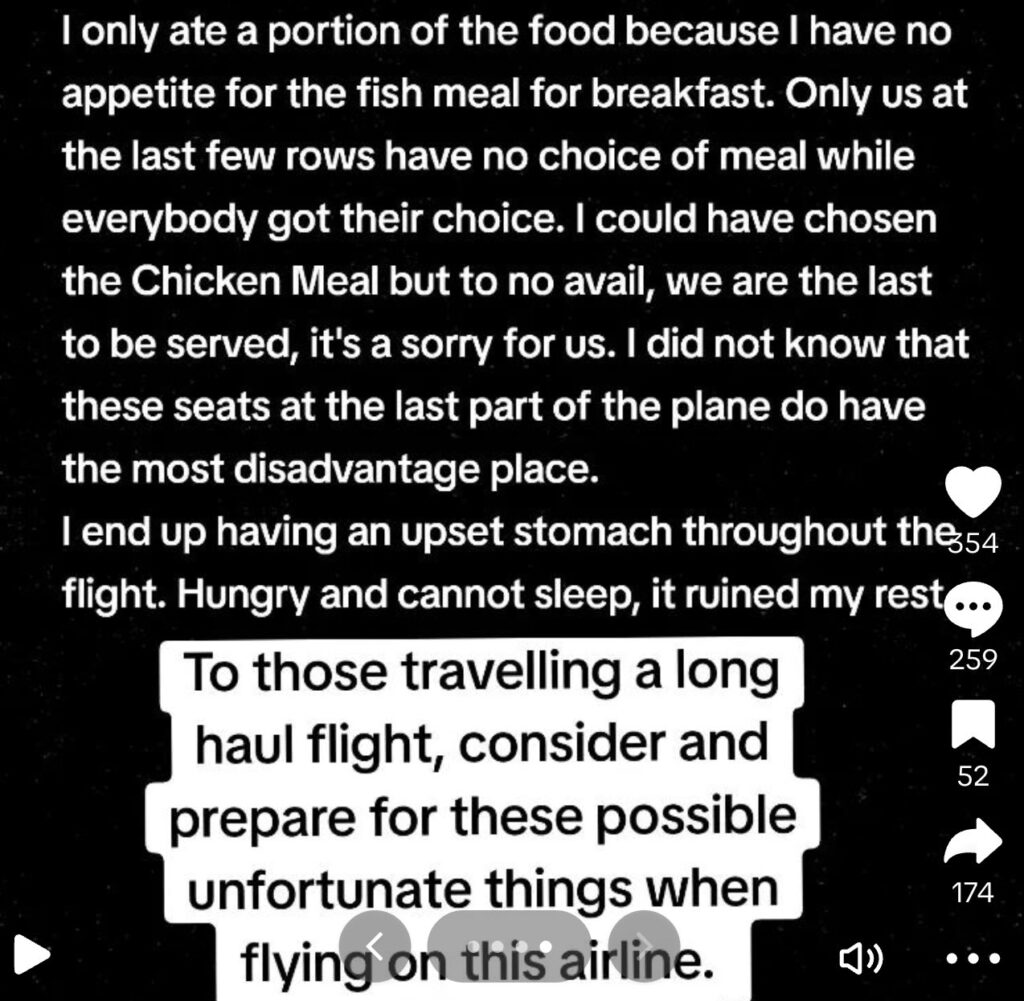Open the comments with 259 replies

(973, 610)
